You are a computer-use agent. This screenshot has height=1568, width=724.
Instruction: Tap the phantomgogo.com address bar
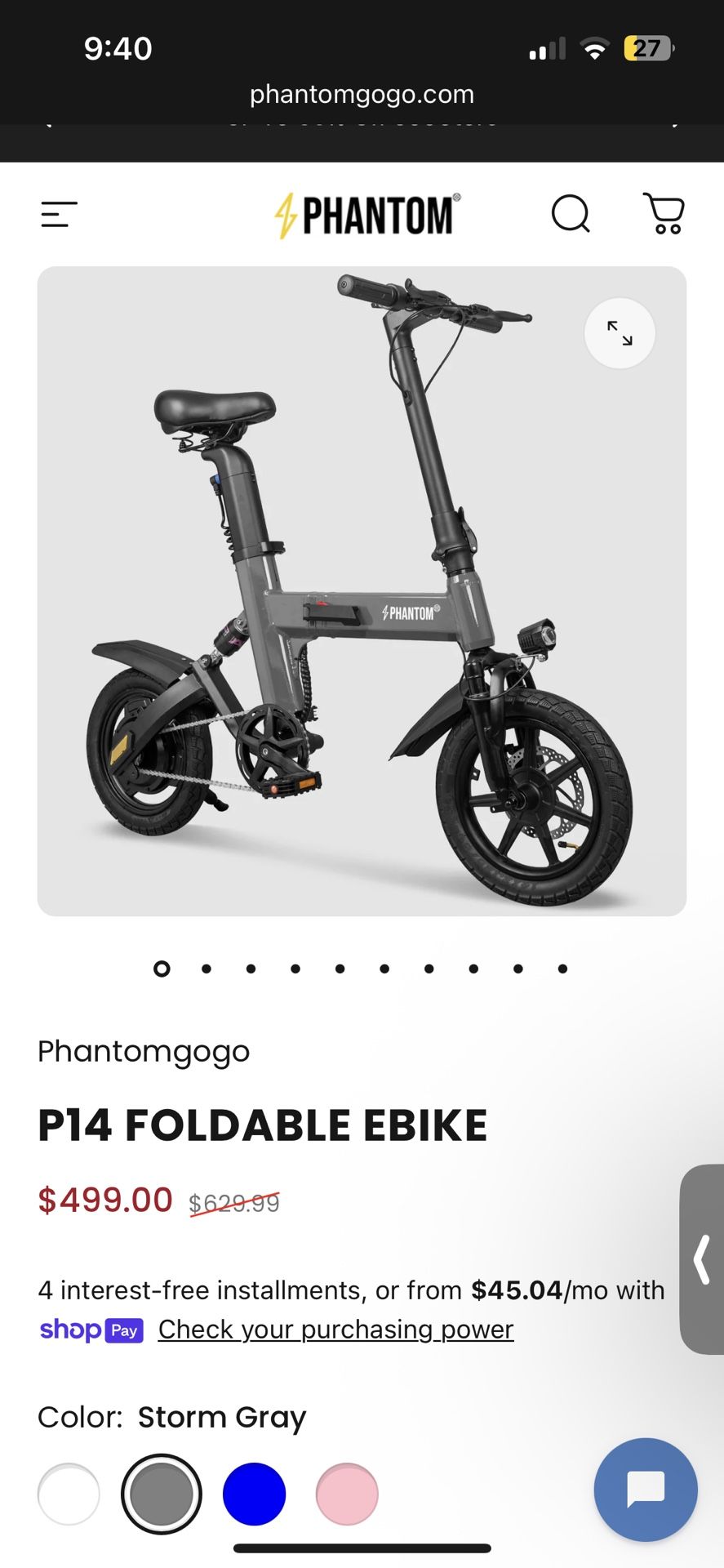[362, 94]
